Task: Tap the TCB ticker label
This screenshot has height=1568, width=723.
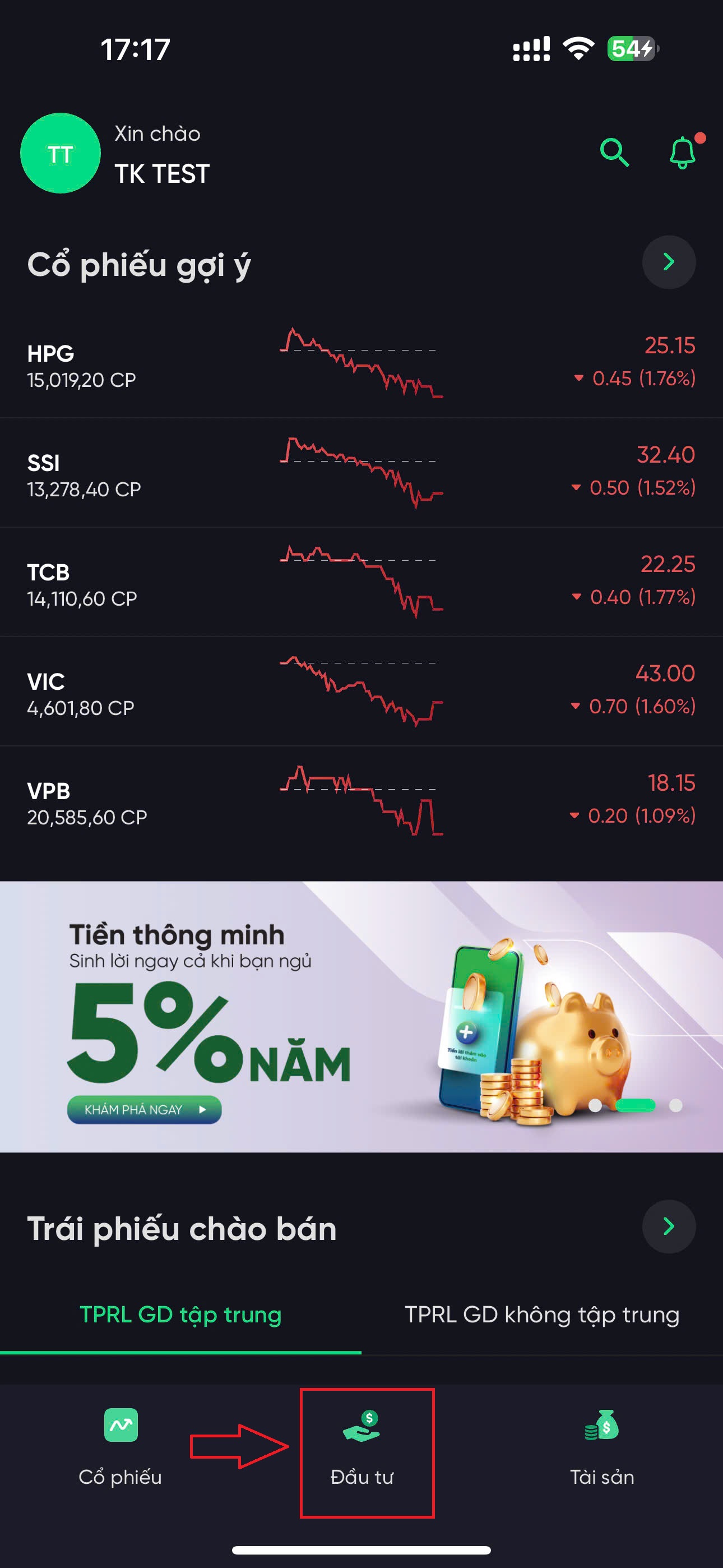Action: 50,572
